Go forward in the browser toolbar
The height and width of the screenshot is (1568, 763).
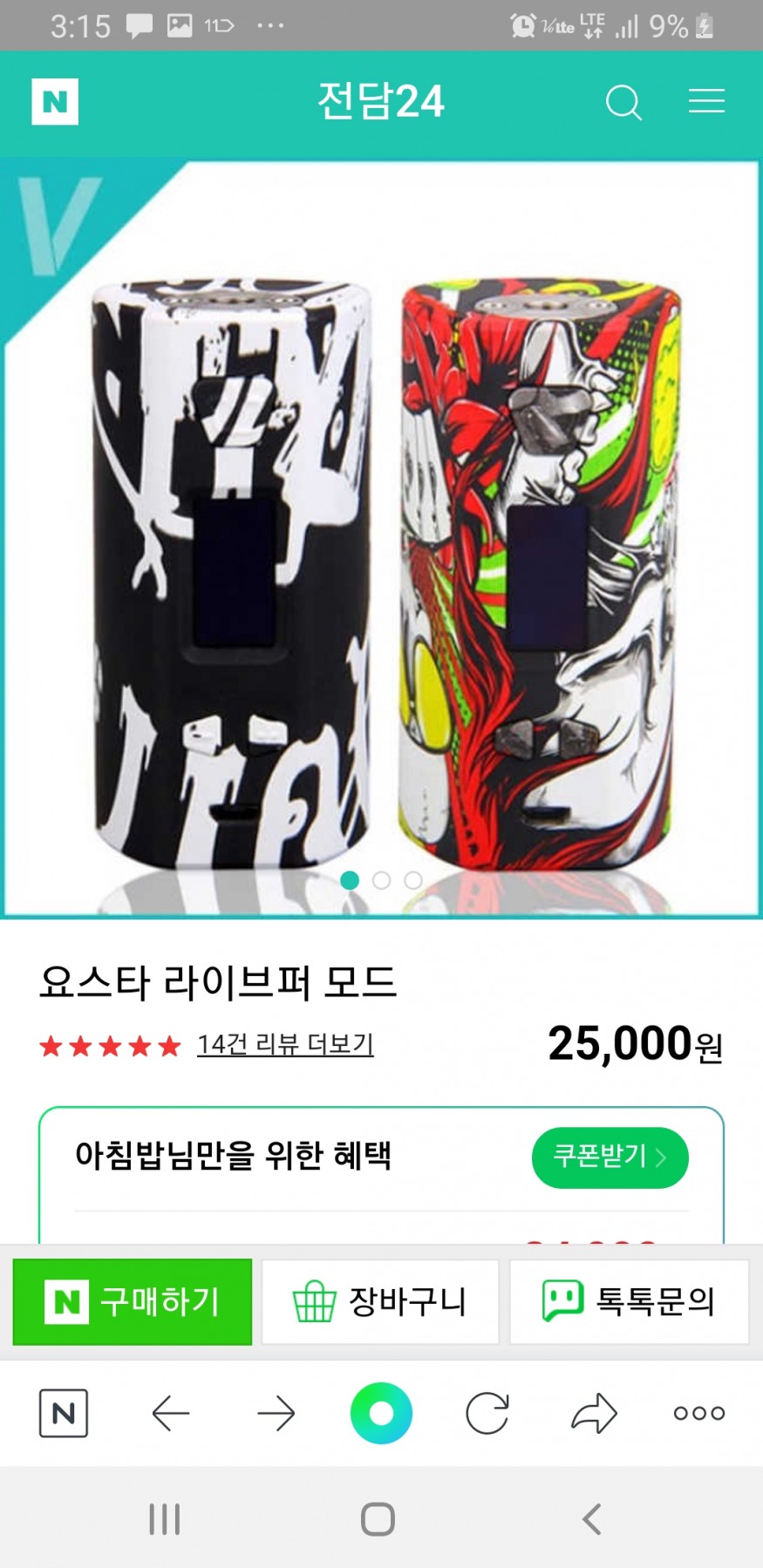coord(276,1413)
